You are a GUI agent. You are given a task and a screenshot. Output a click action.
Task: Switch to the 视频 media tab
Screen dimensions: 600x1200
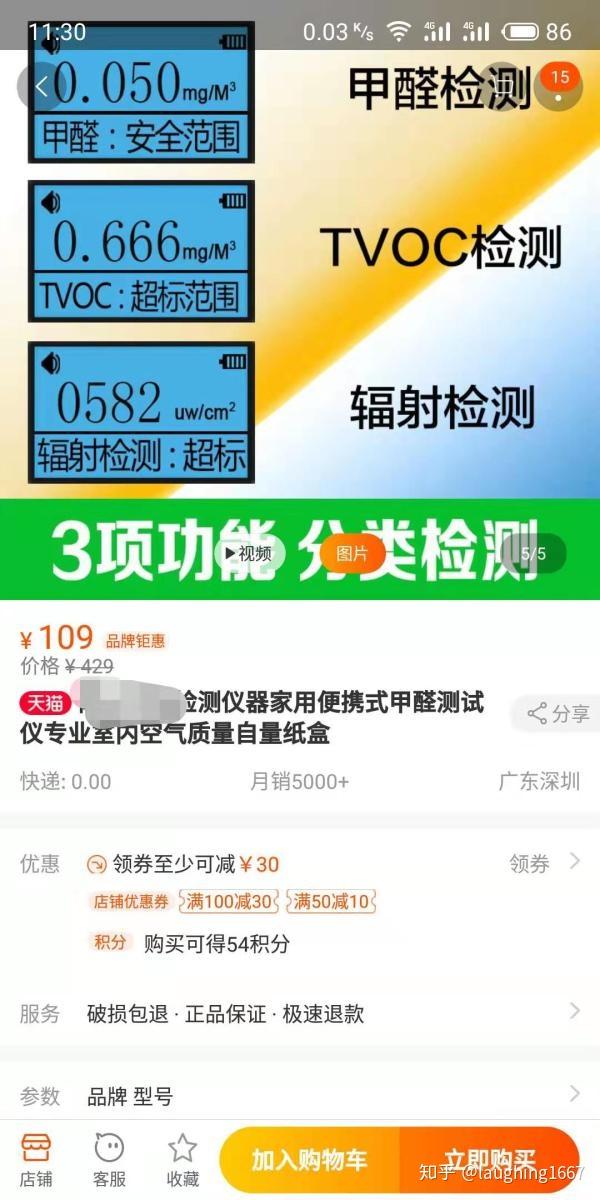tap(248, 553)
